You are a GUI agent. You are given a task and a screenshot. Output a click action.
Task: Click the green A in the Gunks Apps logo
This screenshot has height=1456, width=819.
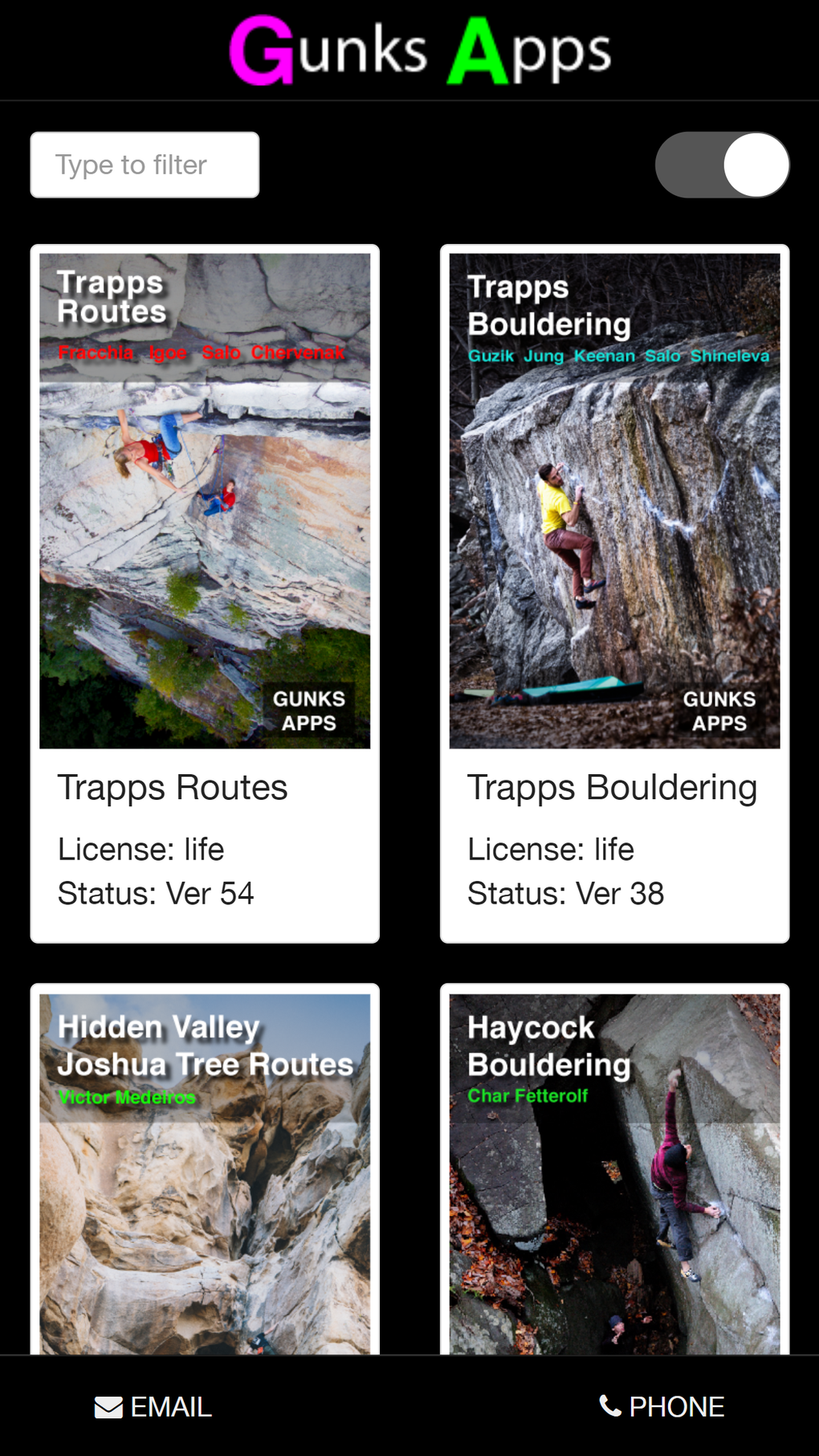click(477, 50)
